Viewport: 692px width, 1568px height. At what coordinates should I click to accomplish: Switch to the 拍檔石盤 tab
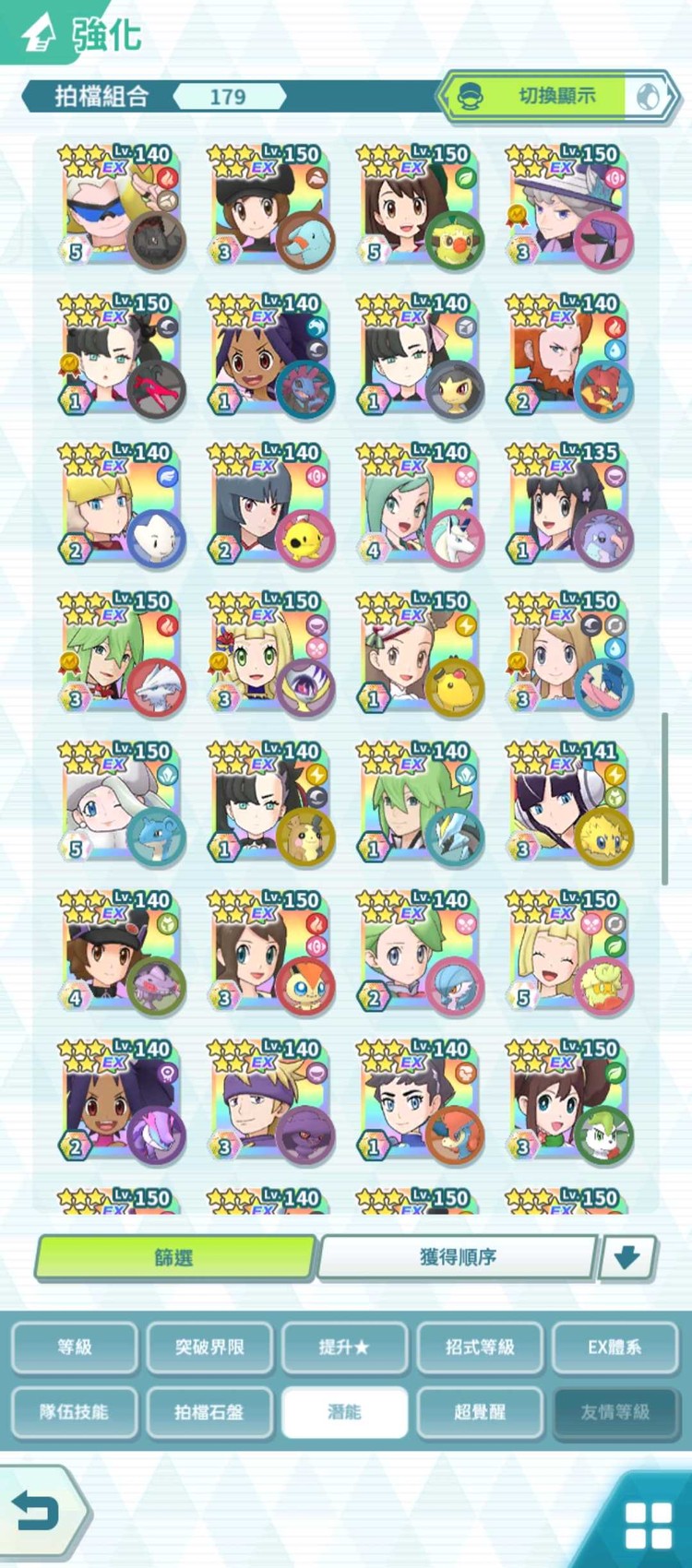[209, 1411]
